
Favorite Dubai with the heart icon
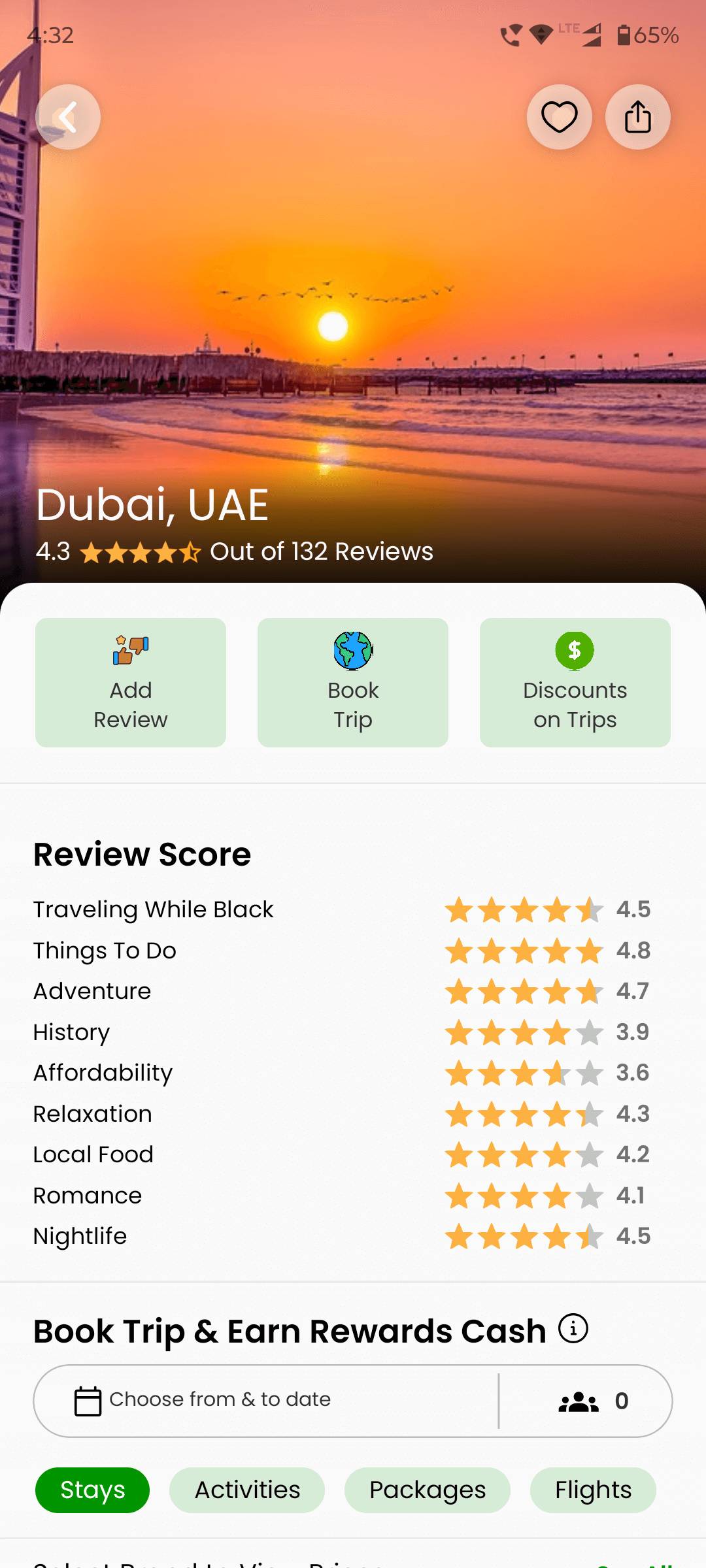tap(560, 117)
